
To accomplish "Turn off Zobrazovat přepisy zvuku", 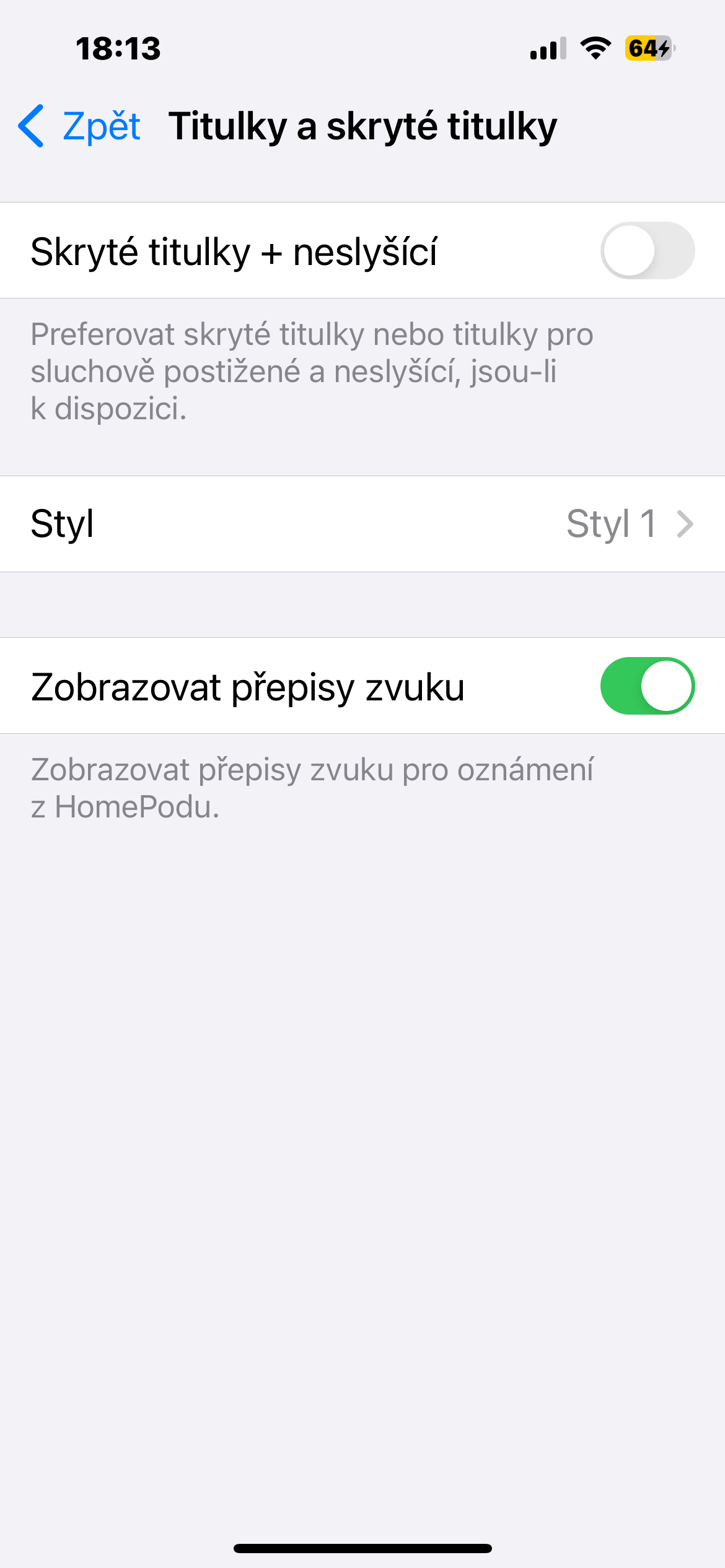I will (x=647, y=686).
